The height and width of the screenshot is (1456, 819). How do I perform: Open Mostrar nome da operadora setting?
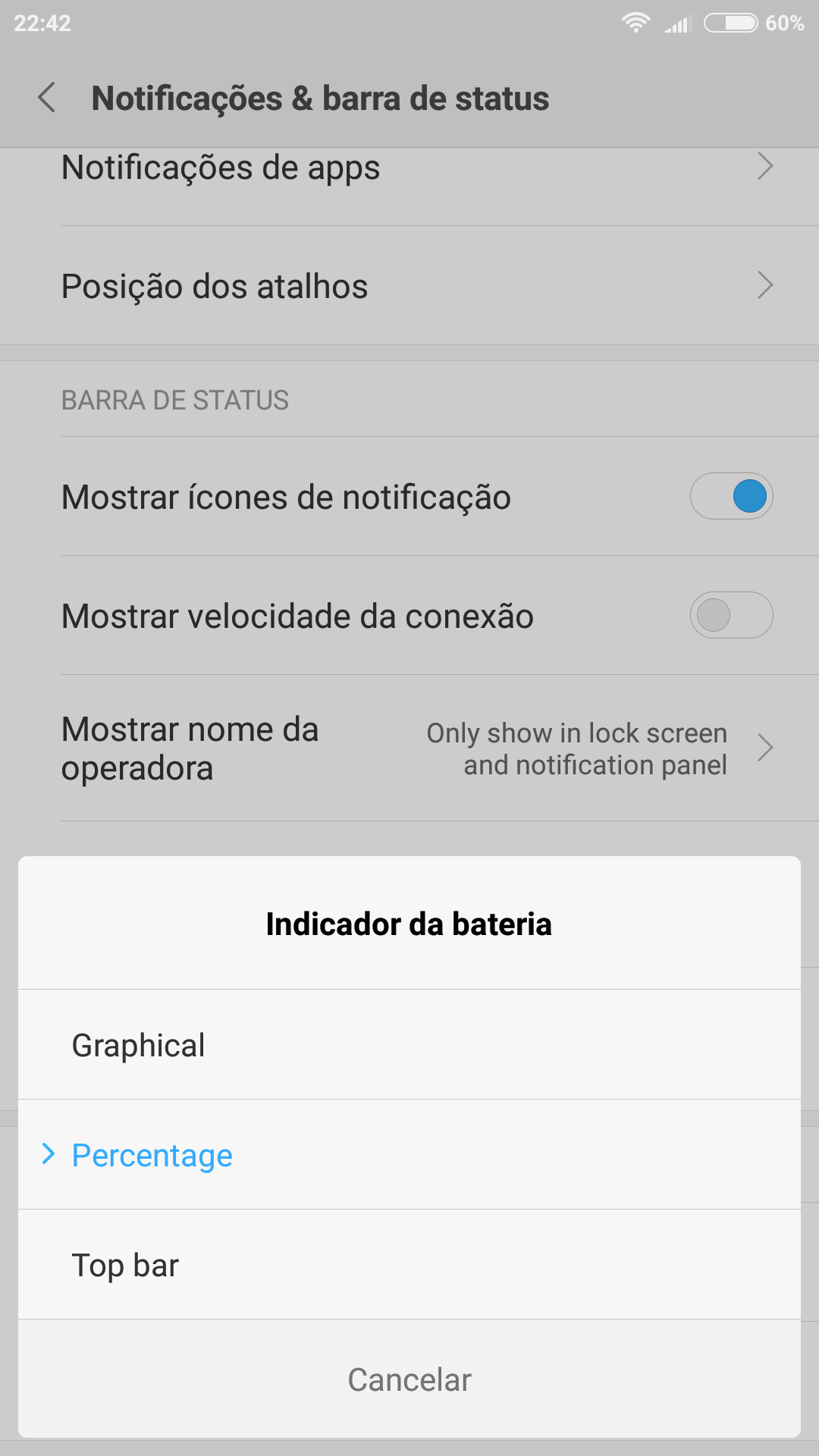pyautogui.click(x=409, y=748)
